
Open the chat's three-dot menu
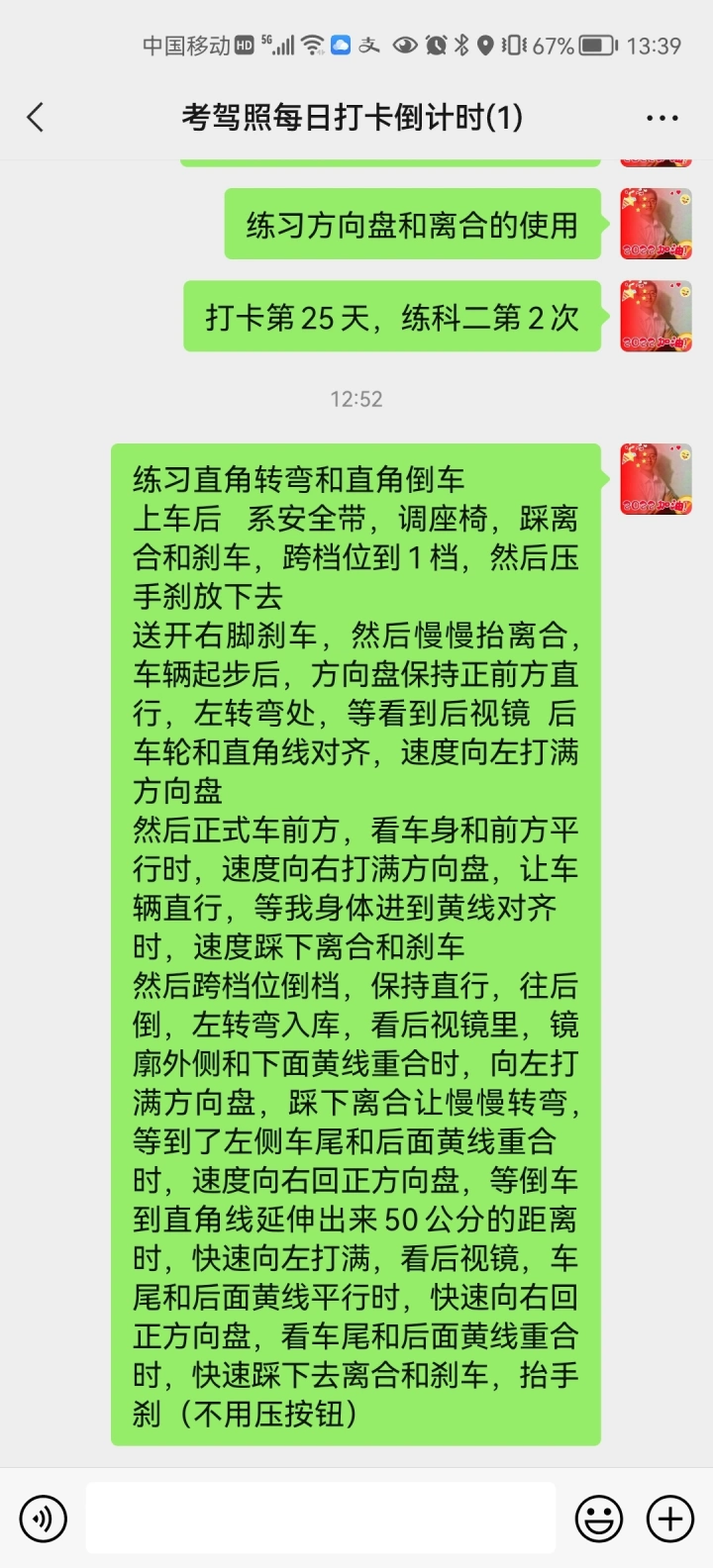(x=662, y=118)
